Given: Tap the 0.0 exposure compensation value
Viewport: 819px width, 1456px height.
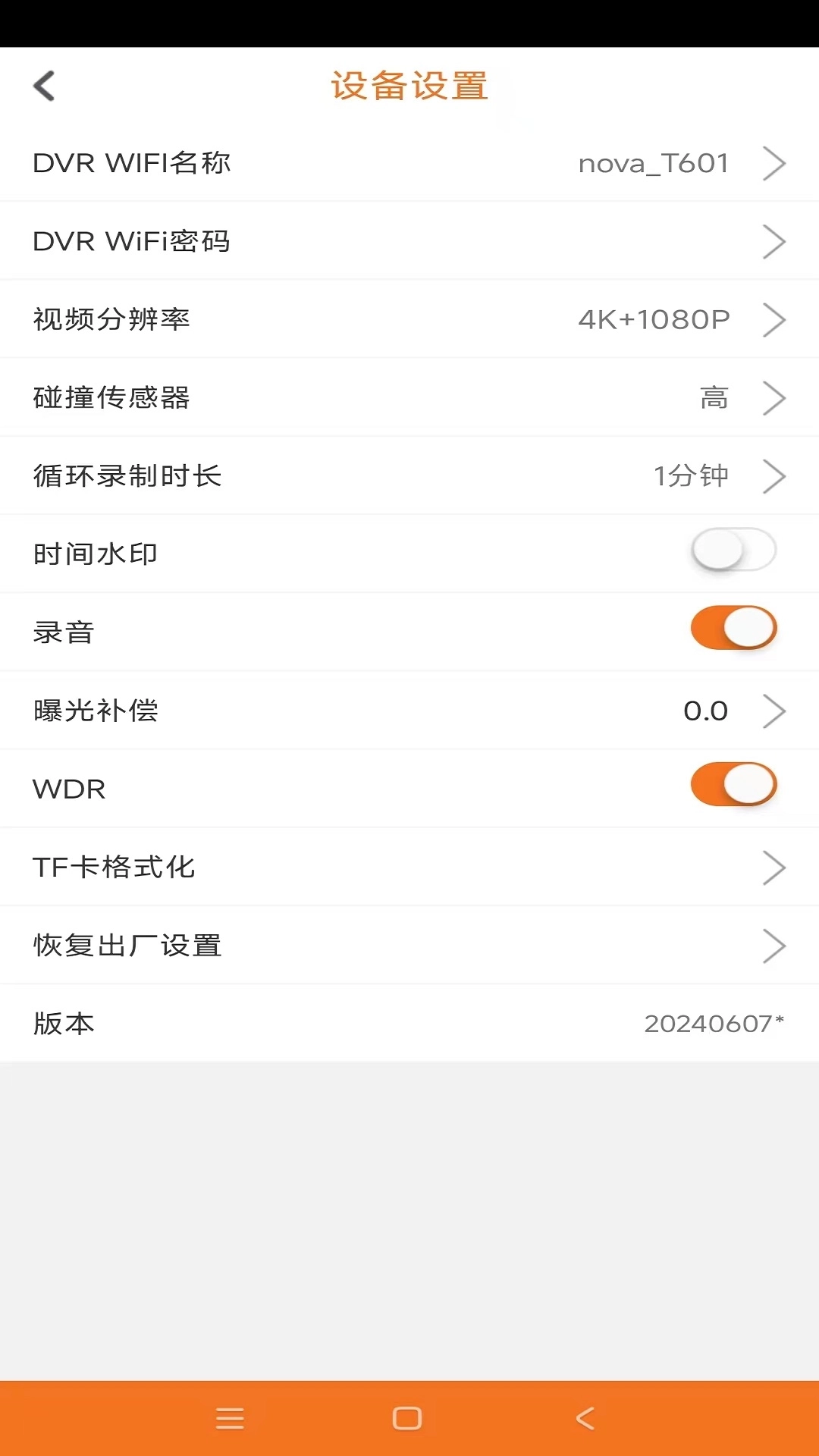Looking at the screenshot, I should pyautogui.click(x=705, y=711).
